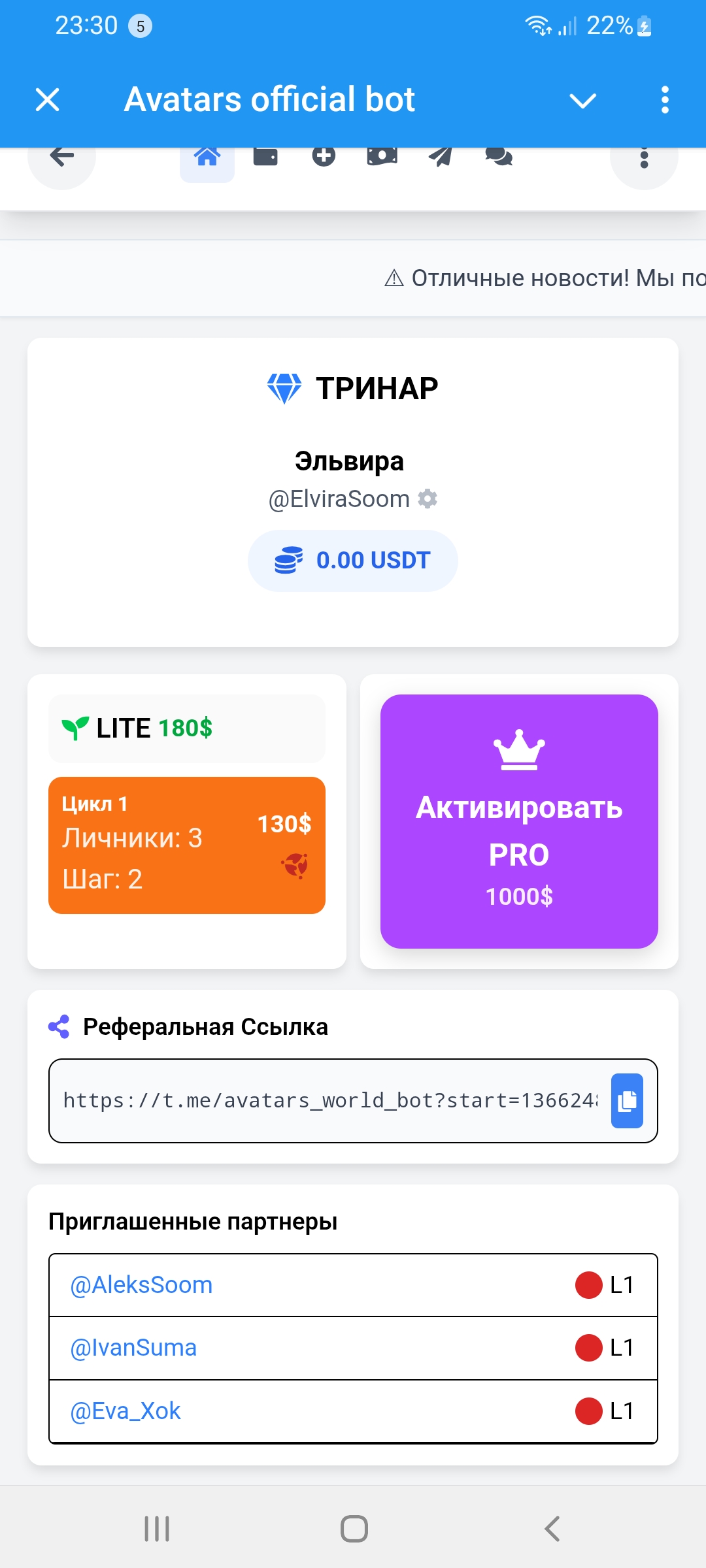
Task: Tap the 0.00 USDT balance chip
Action: (353, 561)
